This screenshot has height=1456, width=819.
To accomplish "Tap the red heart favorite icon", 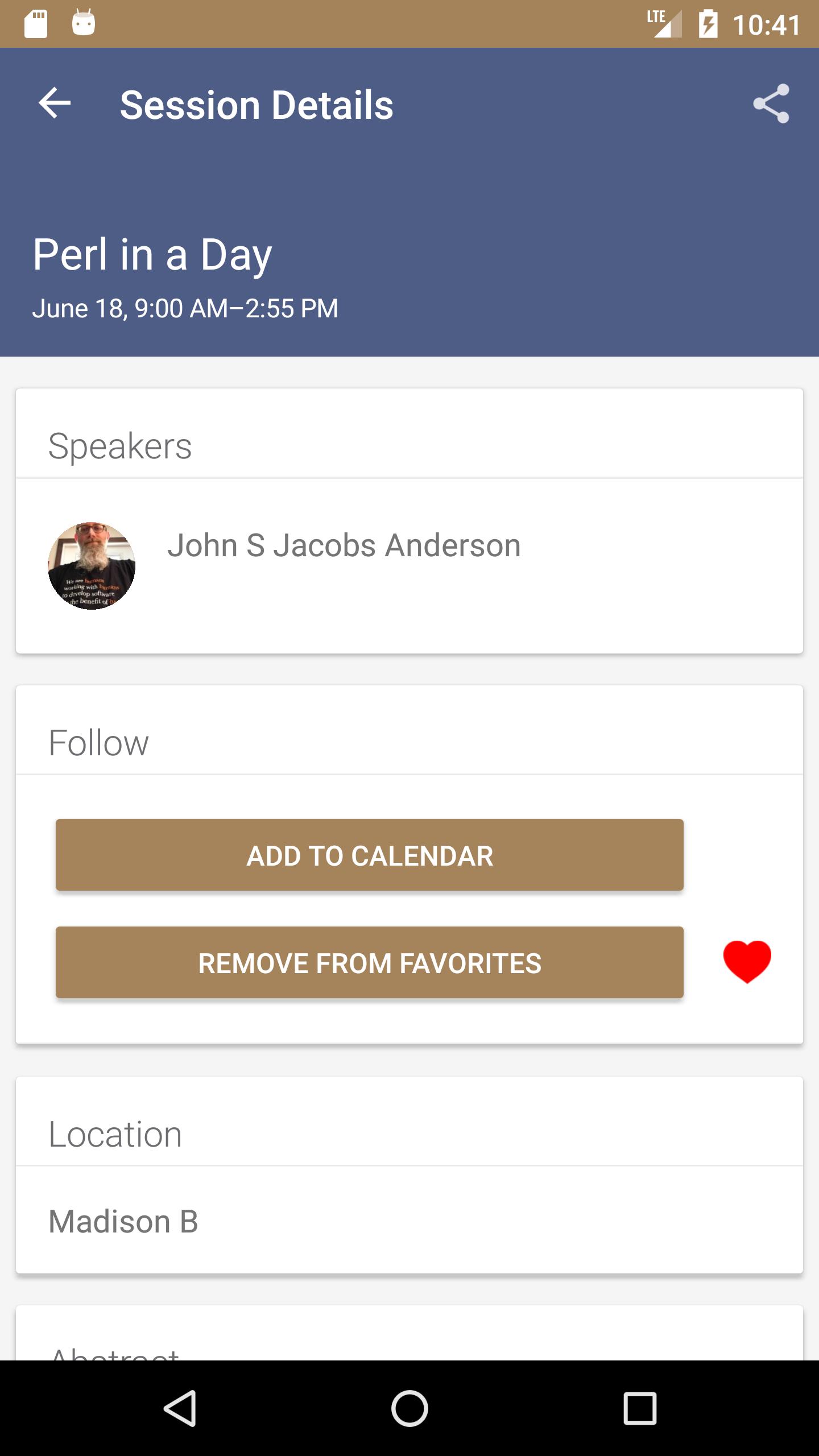I will pos(747,961).
